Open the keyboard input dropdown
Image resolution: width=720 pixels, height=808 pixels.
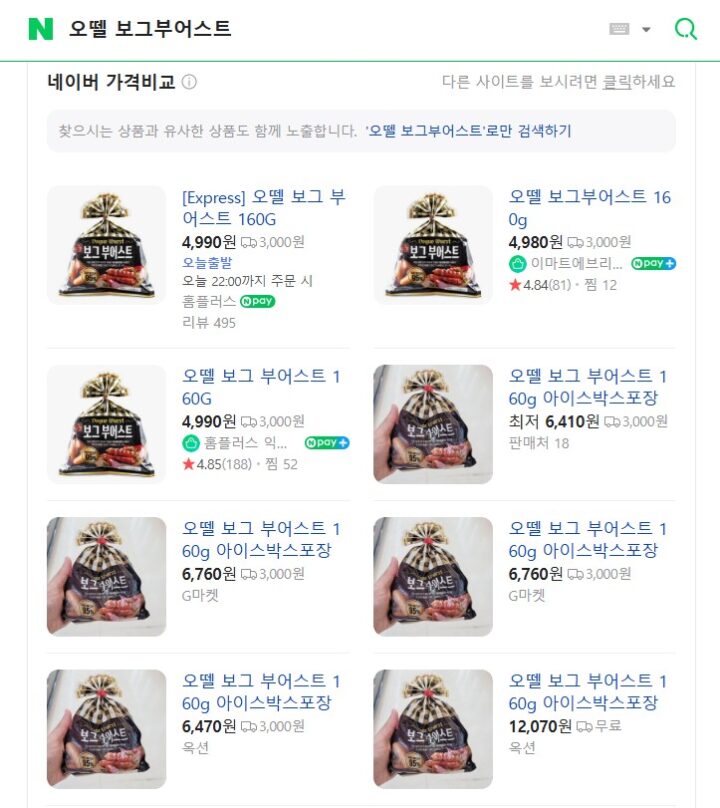(x=630, y=29)
